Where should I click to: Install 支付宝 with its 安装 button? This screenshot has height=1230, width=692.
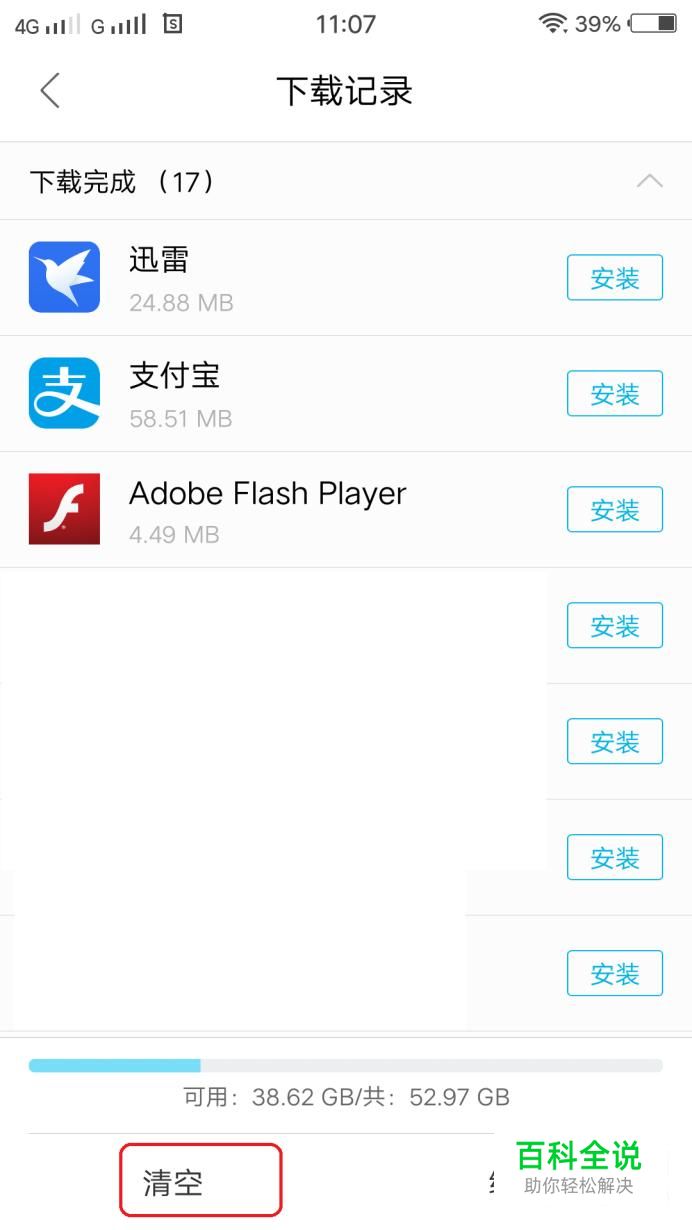[615, 394]
